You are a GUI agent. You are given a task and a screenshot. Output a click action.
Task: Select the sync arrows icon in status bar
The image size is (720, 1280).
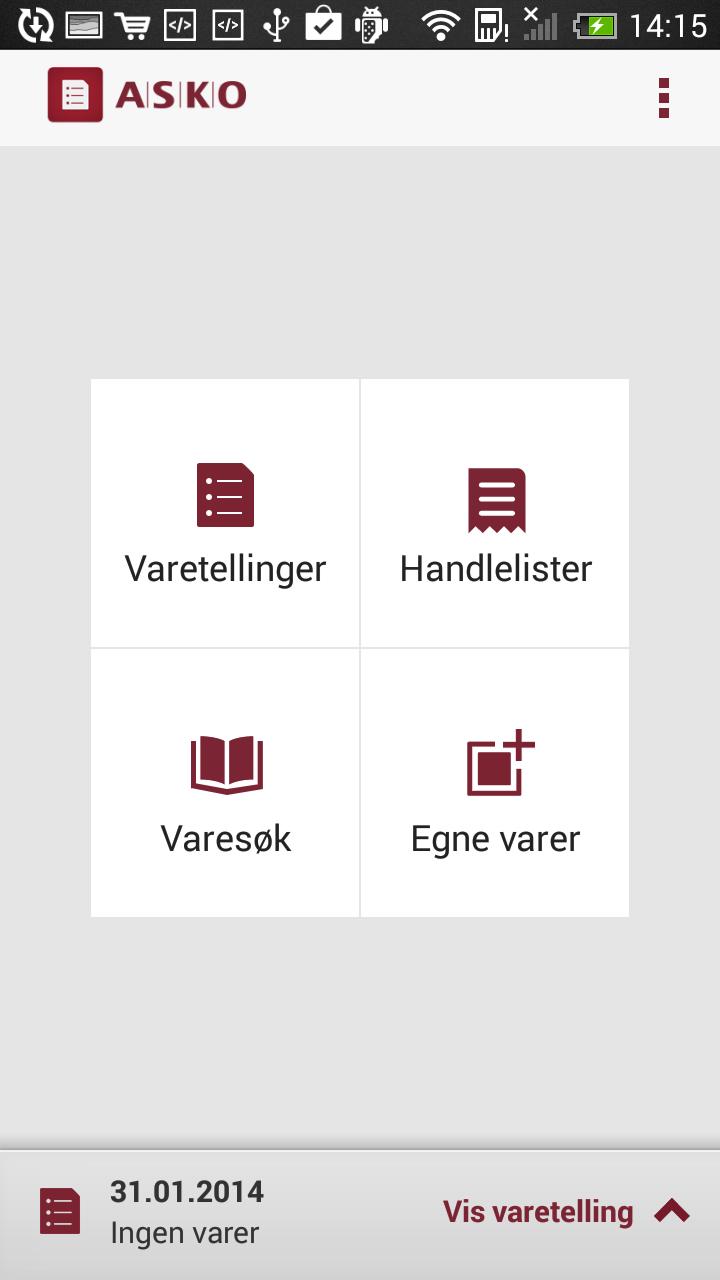pyautogui.click(x=35, y=24)
